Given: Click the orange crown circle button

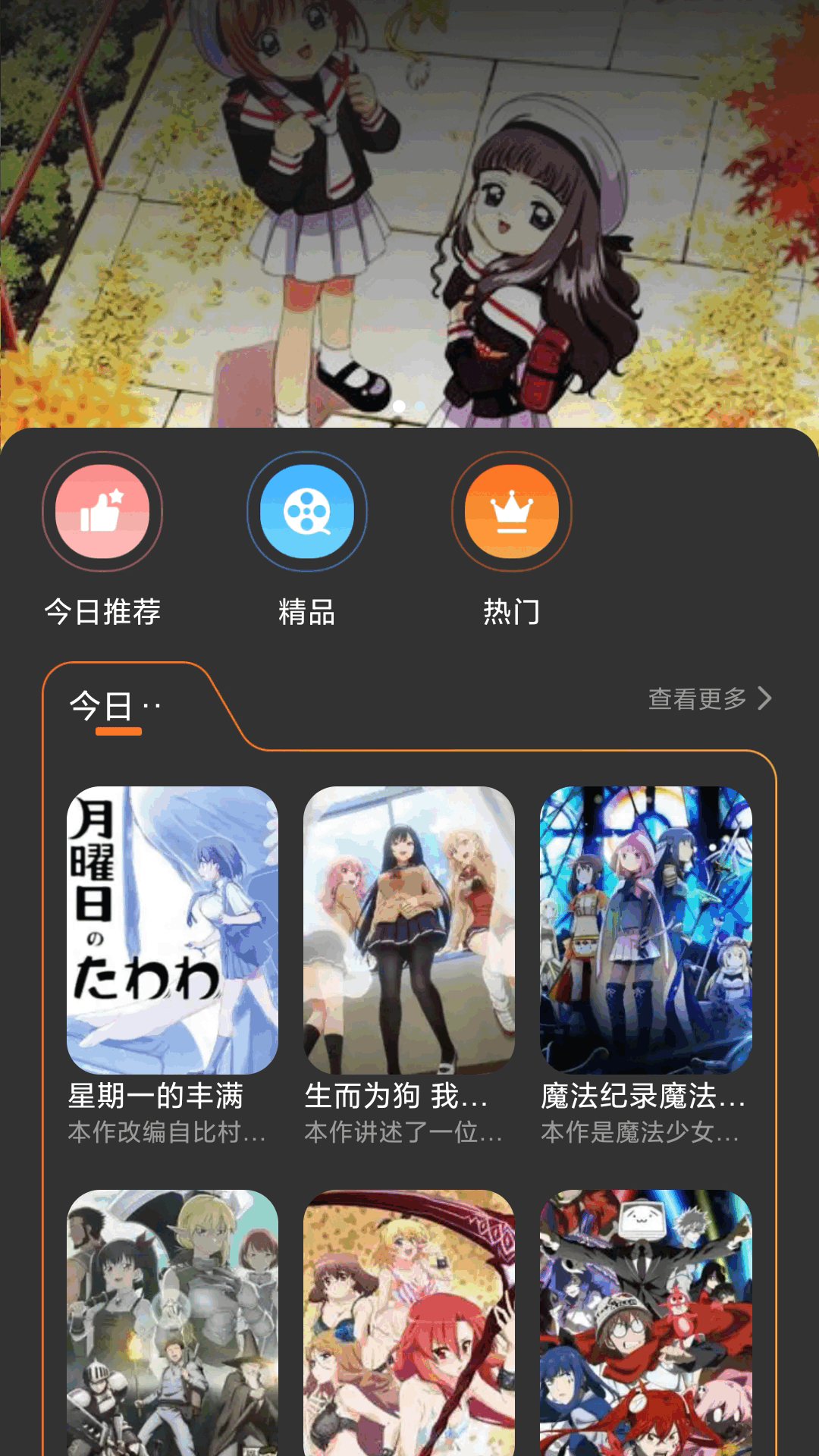Looking at the screenshot, I should pyautogui.click(x=512, y=512).
